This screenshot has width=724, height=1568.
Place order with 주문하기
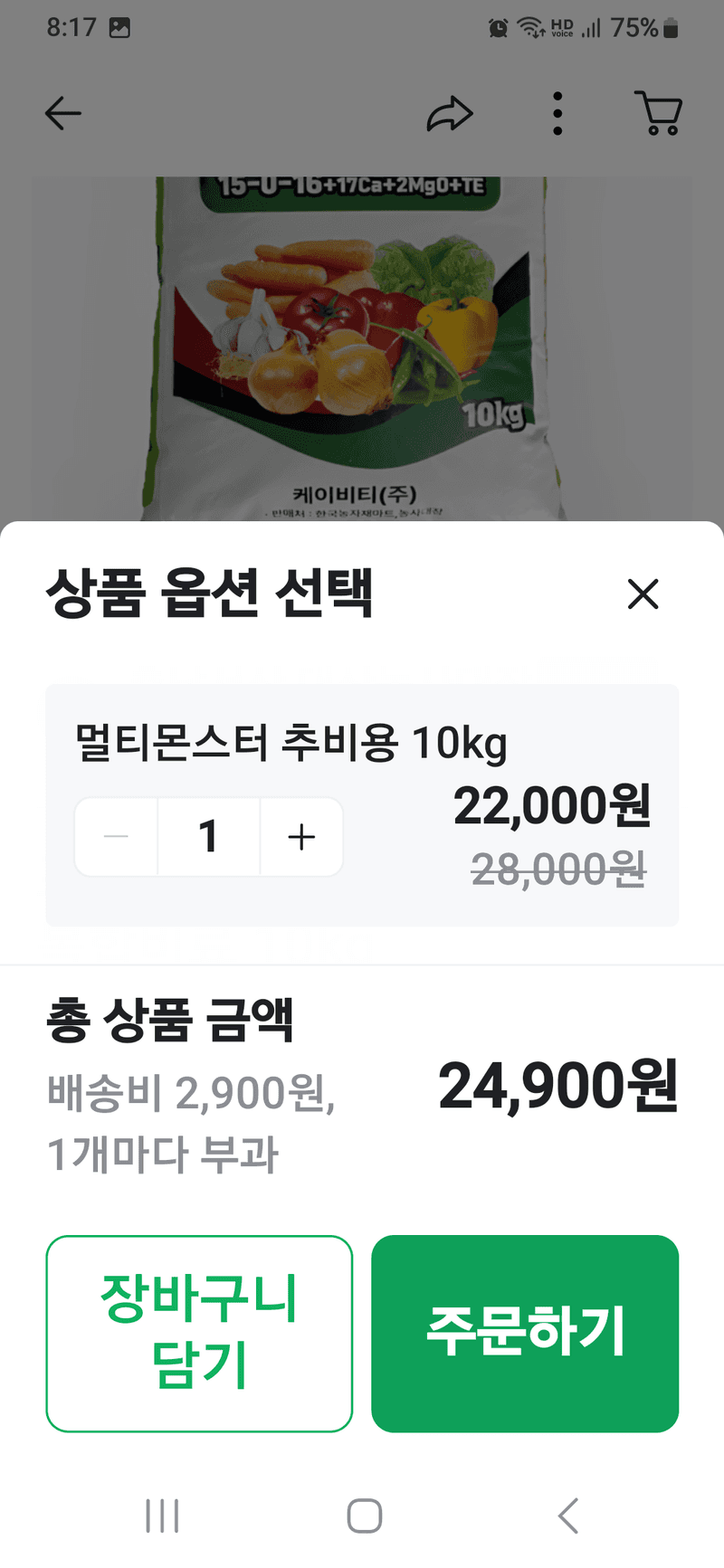click(x=525, y=1333)
